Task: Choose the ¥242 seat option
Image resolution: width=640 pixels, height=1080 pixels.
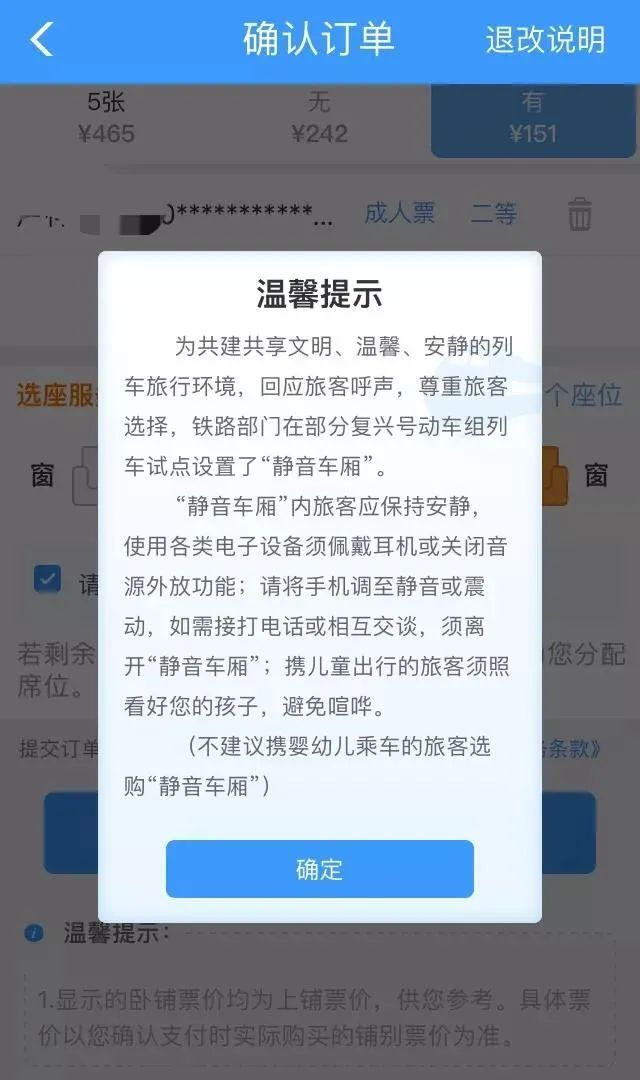Action: (319, 120)
